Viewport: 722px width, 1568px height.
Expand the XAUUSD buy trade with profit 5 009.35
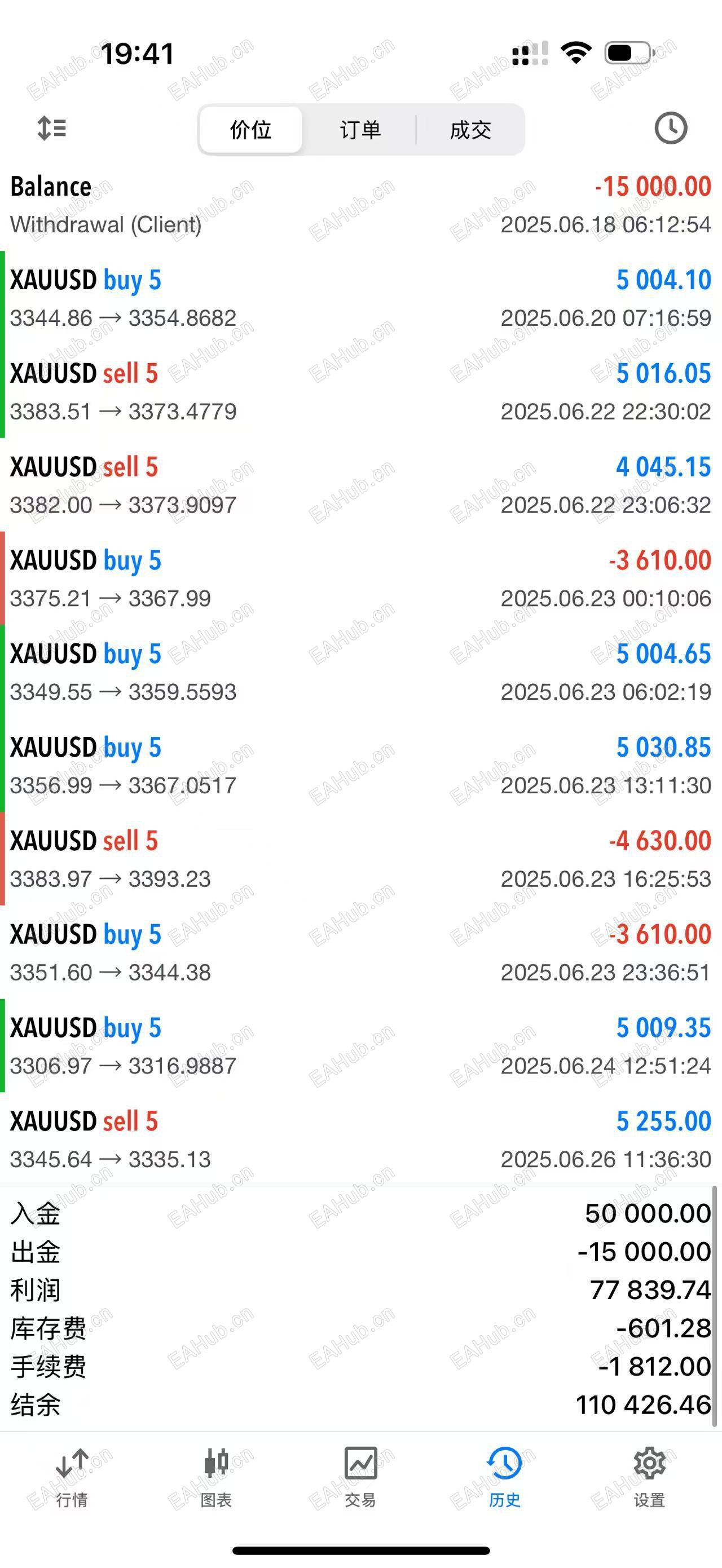360,1046
